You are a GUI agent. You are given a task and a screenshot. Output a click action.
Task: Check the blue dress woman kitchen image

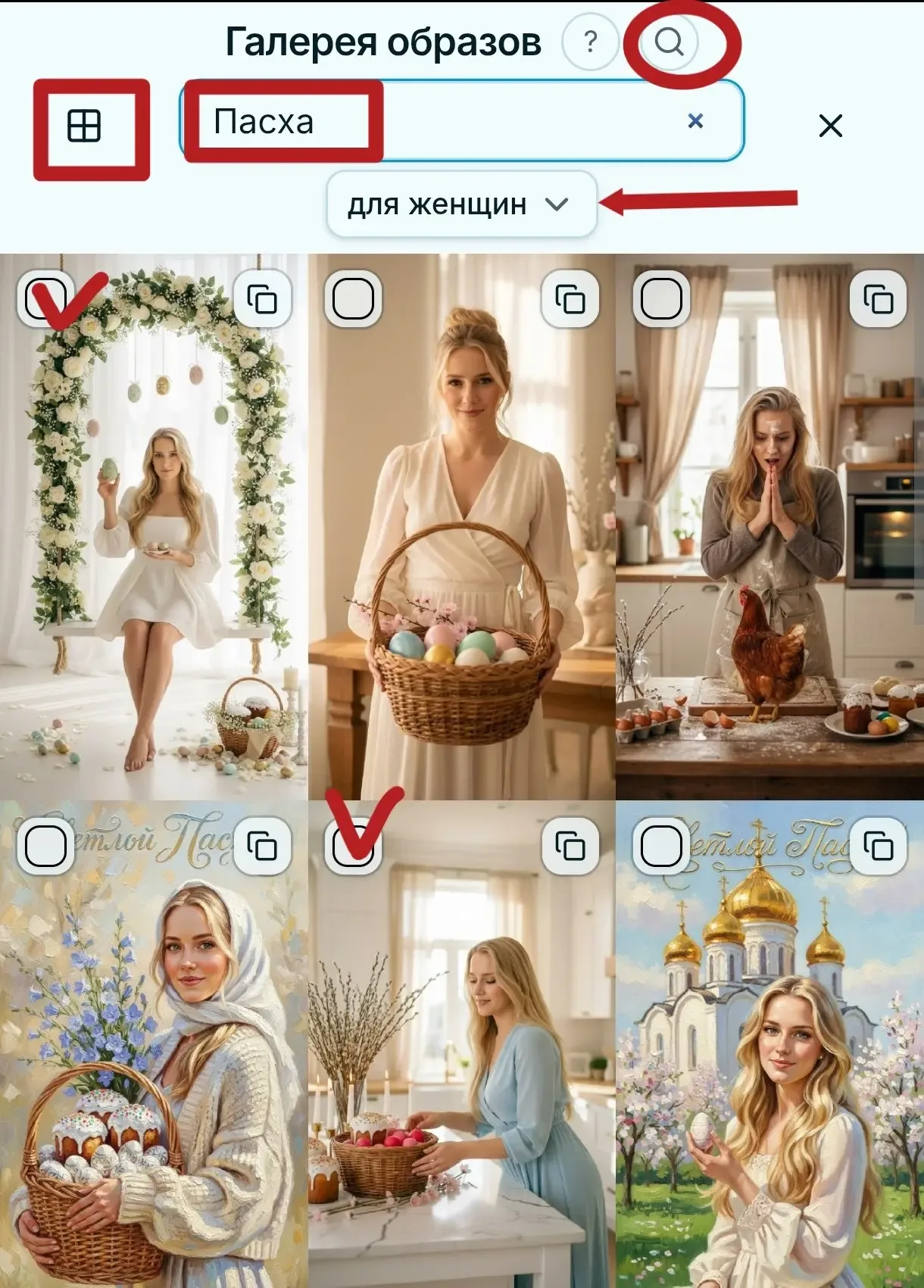pyautogui.click(x=353, y=846)
